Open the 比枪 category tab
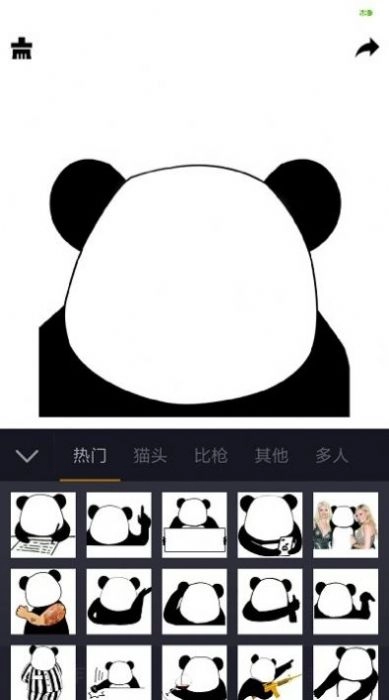389x700 pixels. point(211,456)
